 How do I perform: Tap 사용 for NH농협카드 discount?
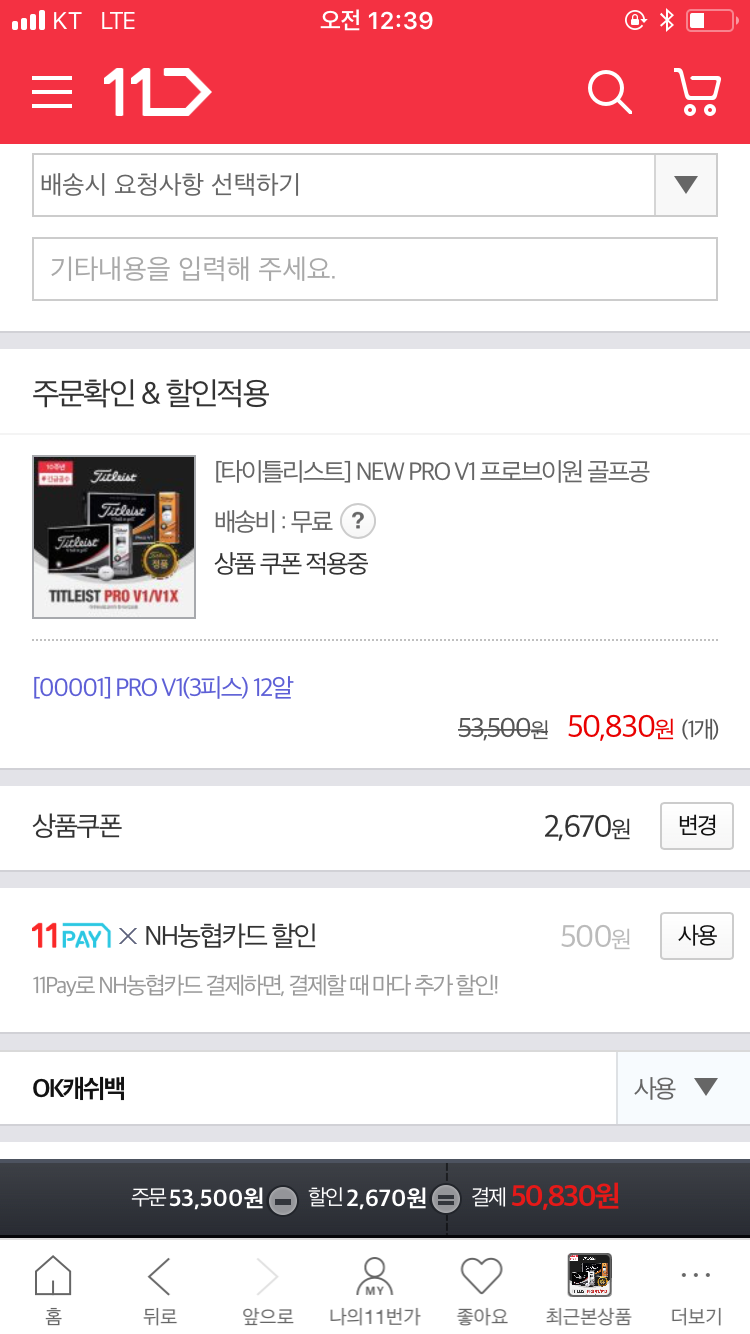[696, 936]
